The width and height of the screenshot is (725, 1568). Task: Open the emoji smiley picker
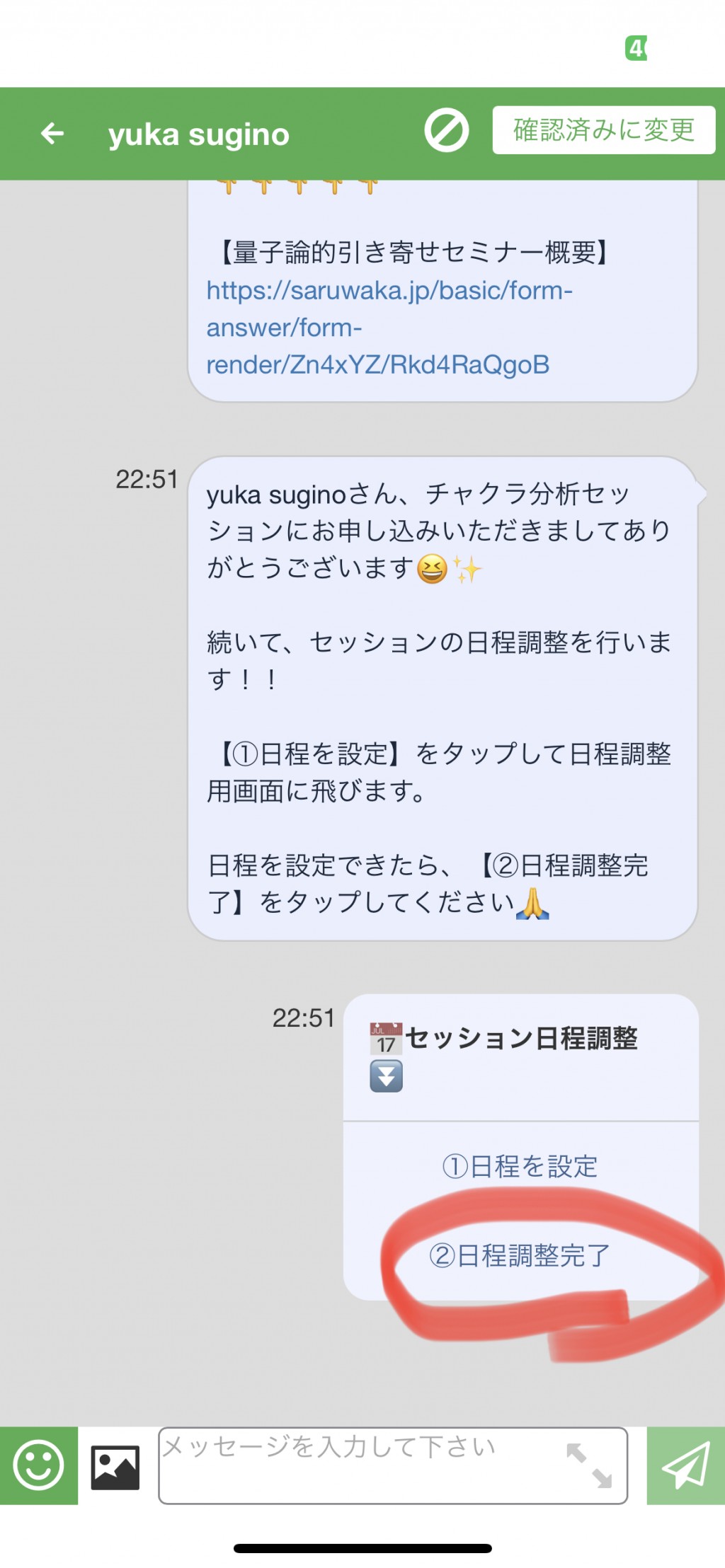39,1465
